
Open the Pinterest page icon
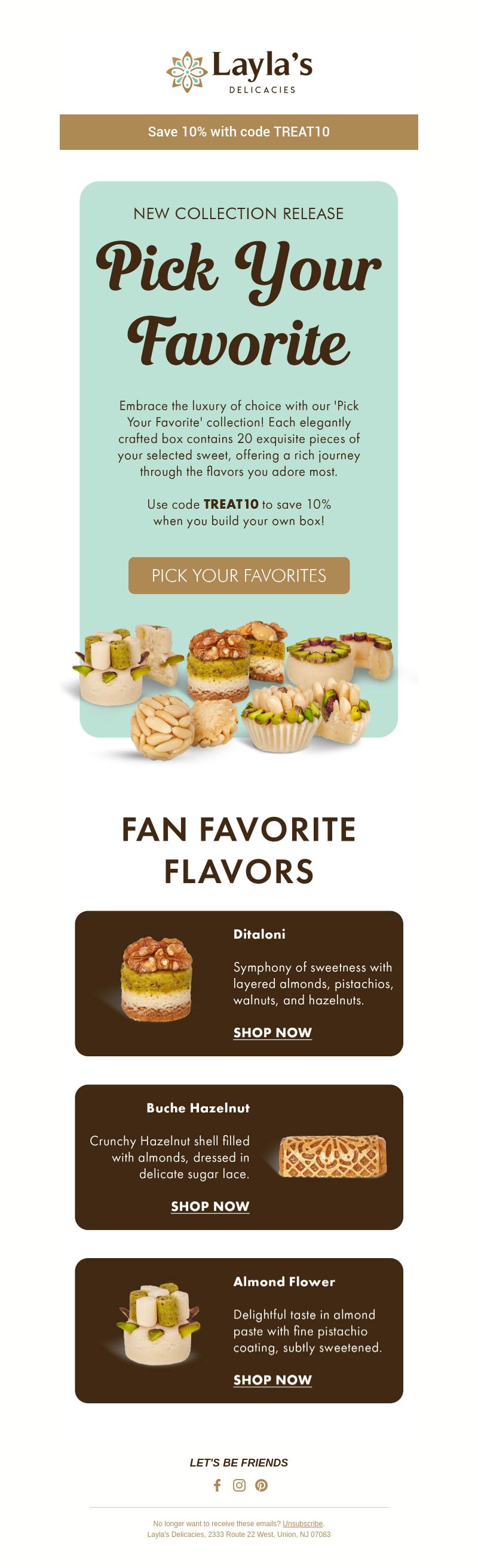(261, 1485)
